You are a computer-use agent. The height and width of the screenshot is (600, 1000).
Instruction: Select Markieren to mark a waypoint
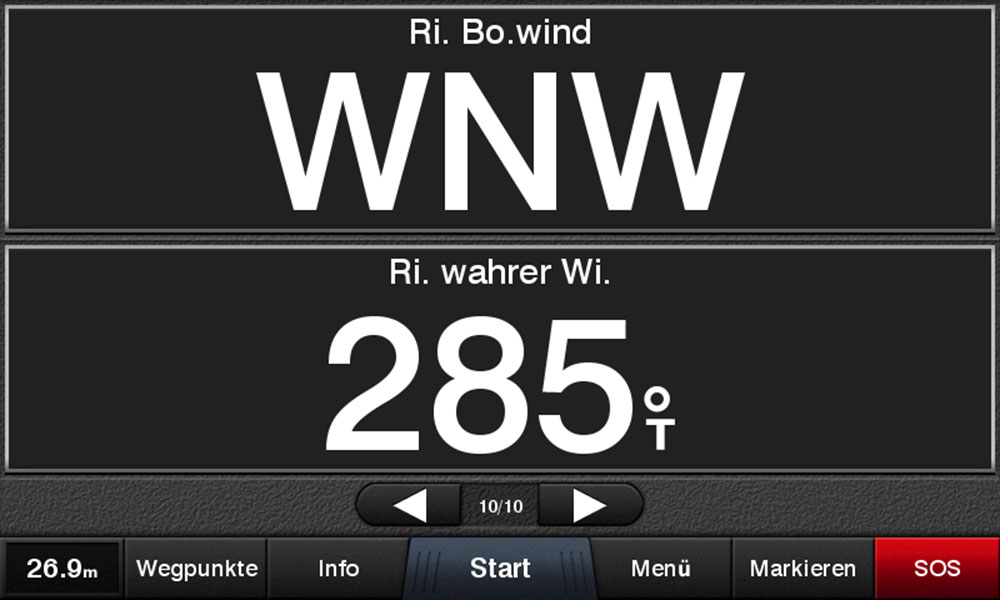point(803,569)
